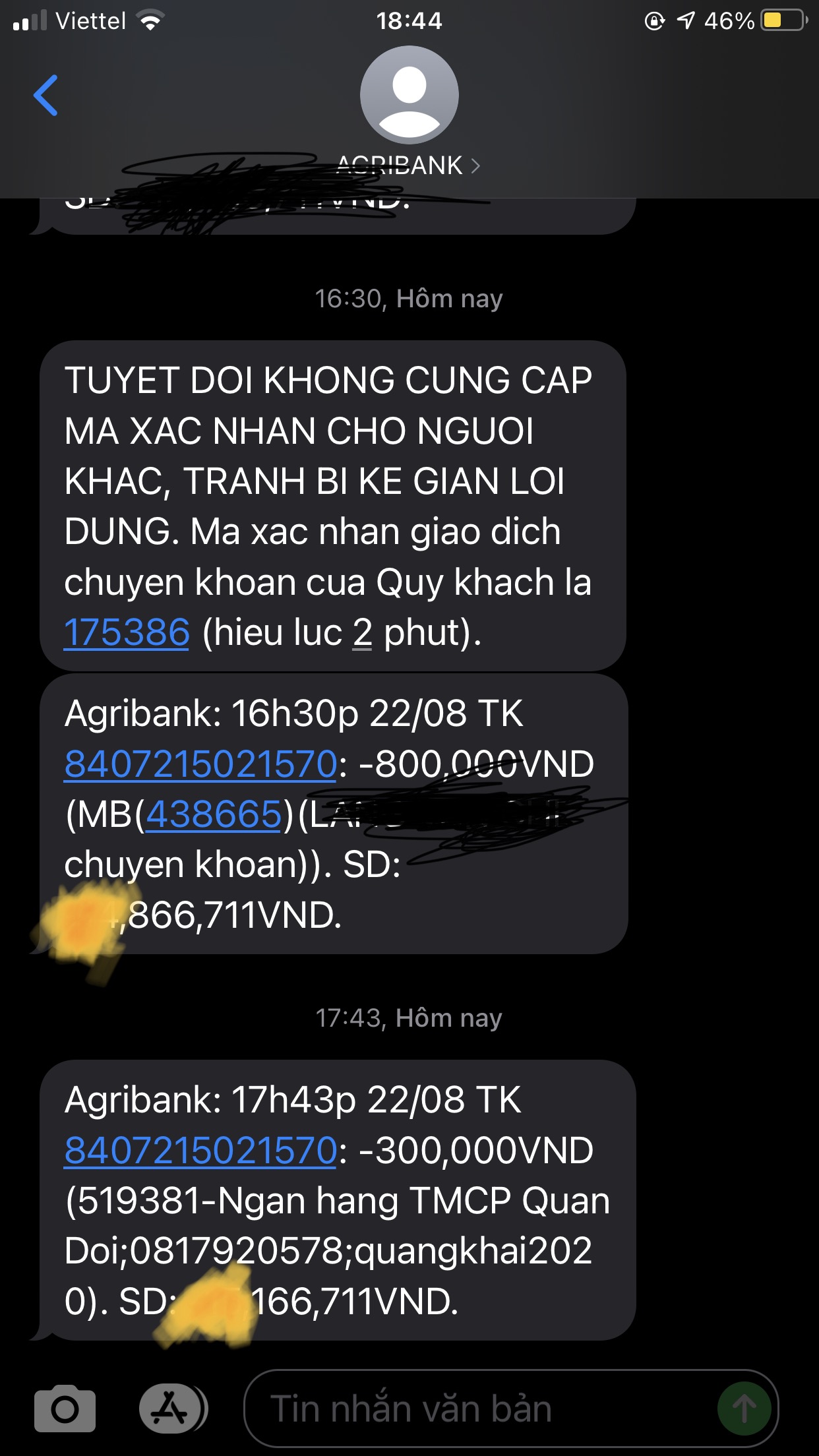Open the camera to attach a photo
819x1456 pixels.
click(65, 1409)
